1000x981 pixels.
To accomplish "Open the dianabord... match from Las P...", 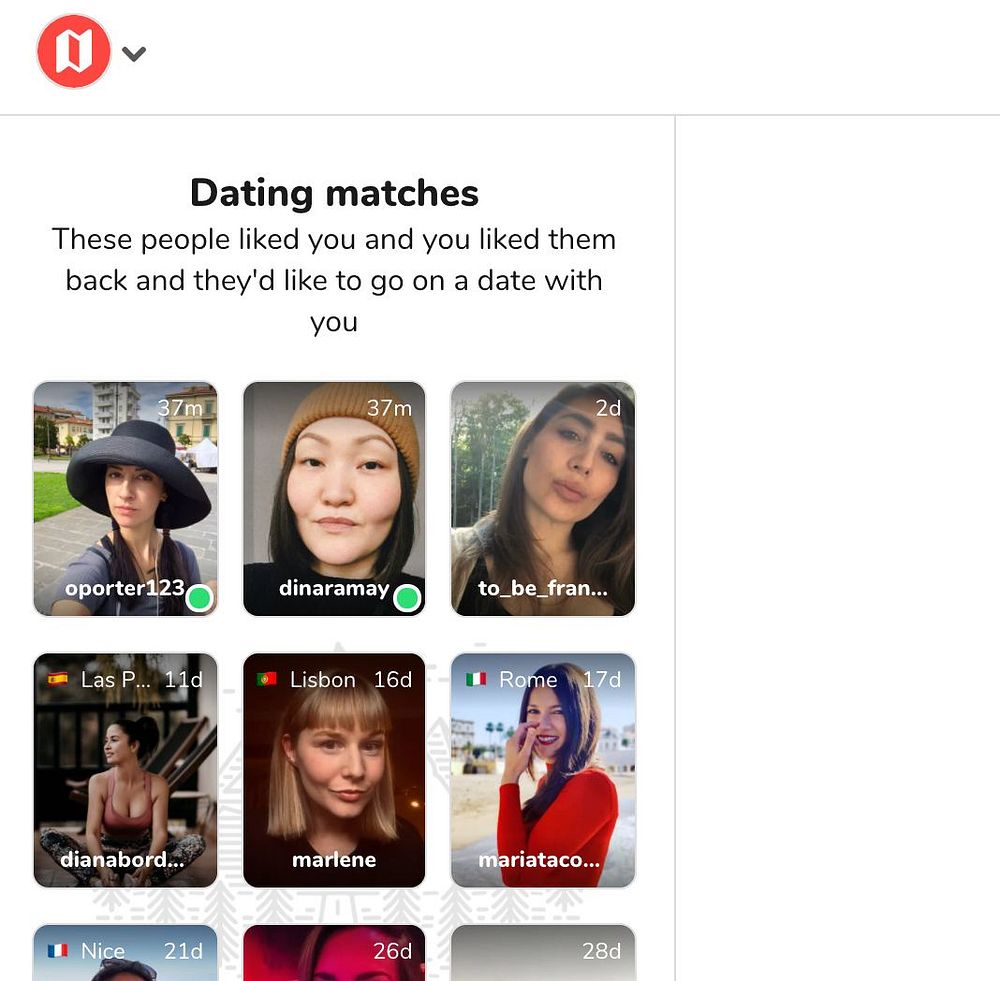I will [x=125, y=770].
